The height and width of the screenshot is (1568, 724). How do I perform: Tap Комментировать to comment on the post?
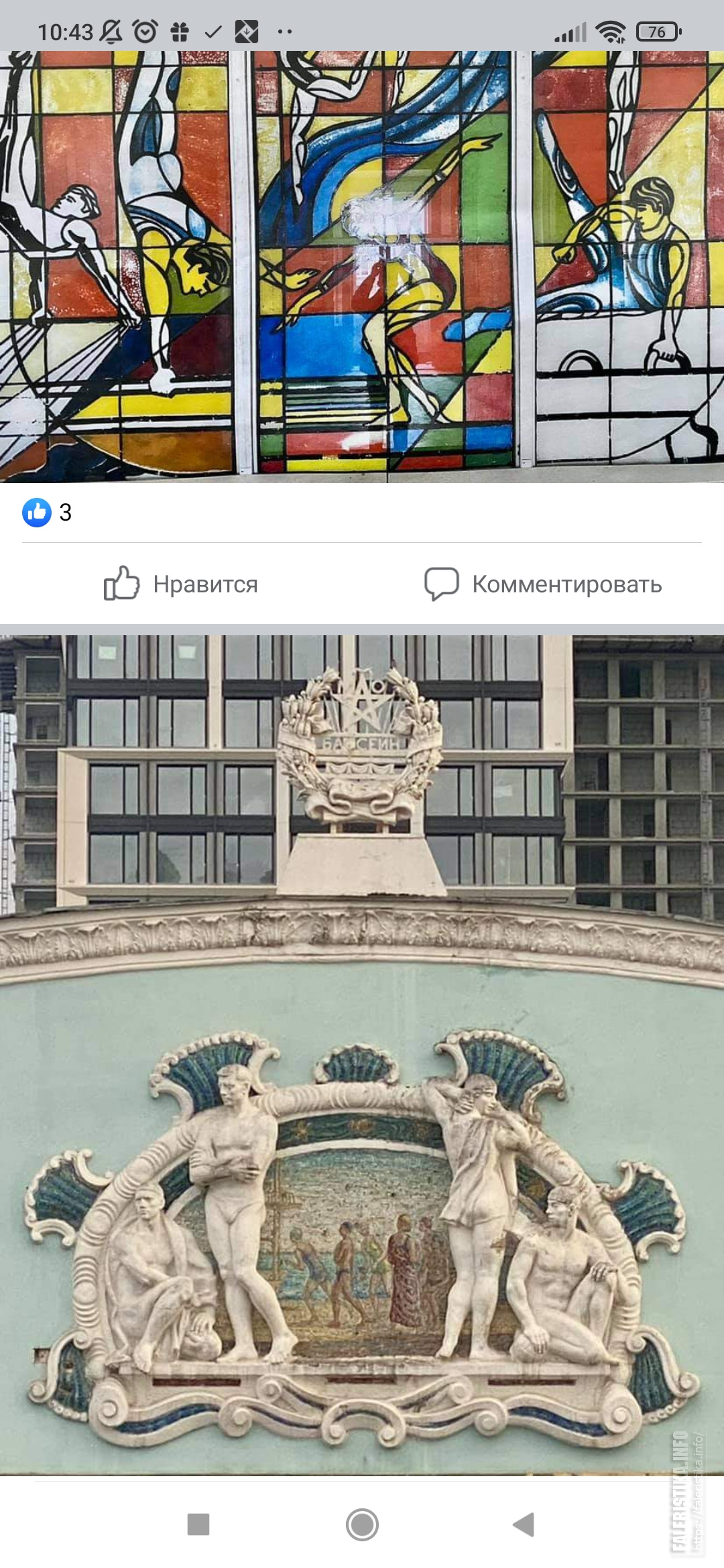543,584
